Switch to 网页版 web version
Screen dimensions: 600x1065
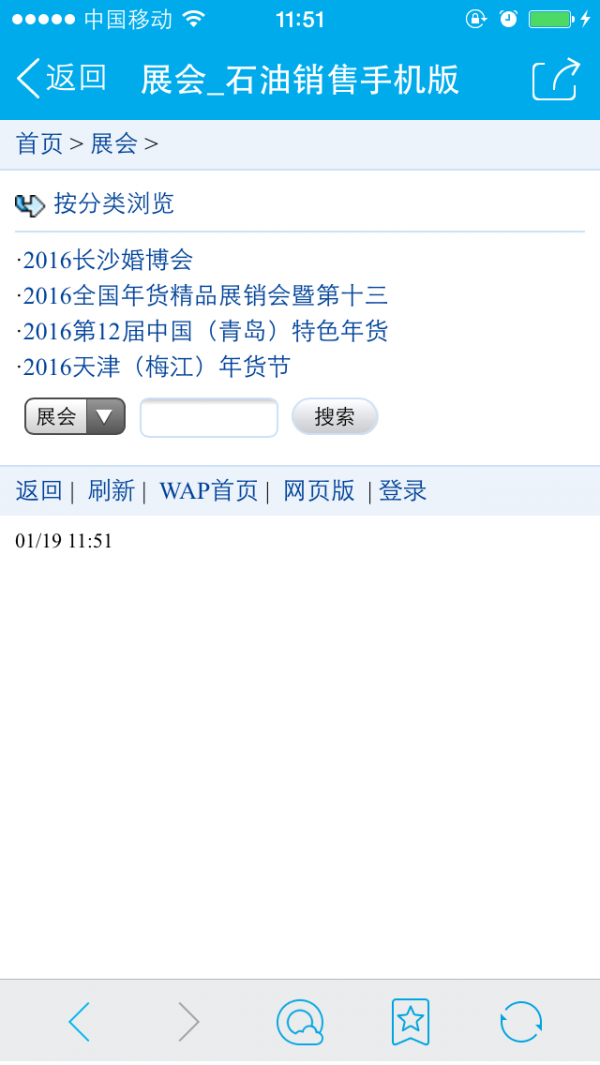[x=319, y=491]
